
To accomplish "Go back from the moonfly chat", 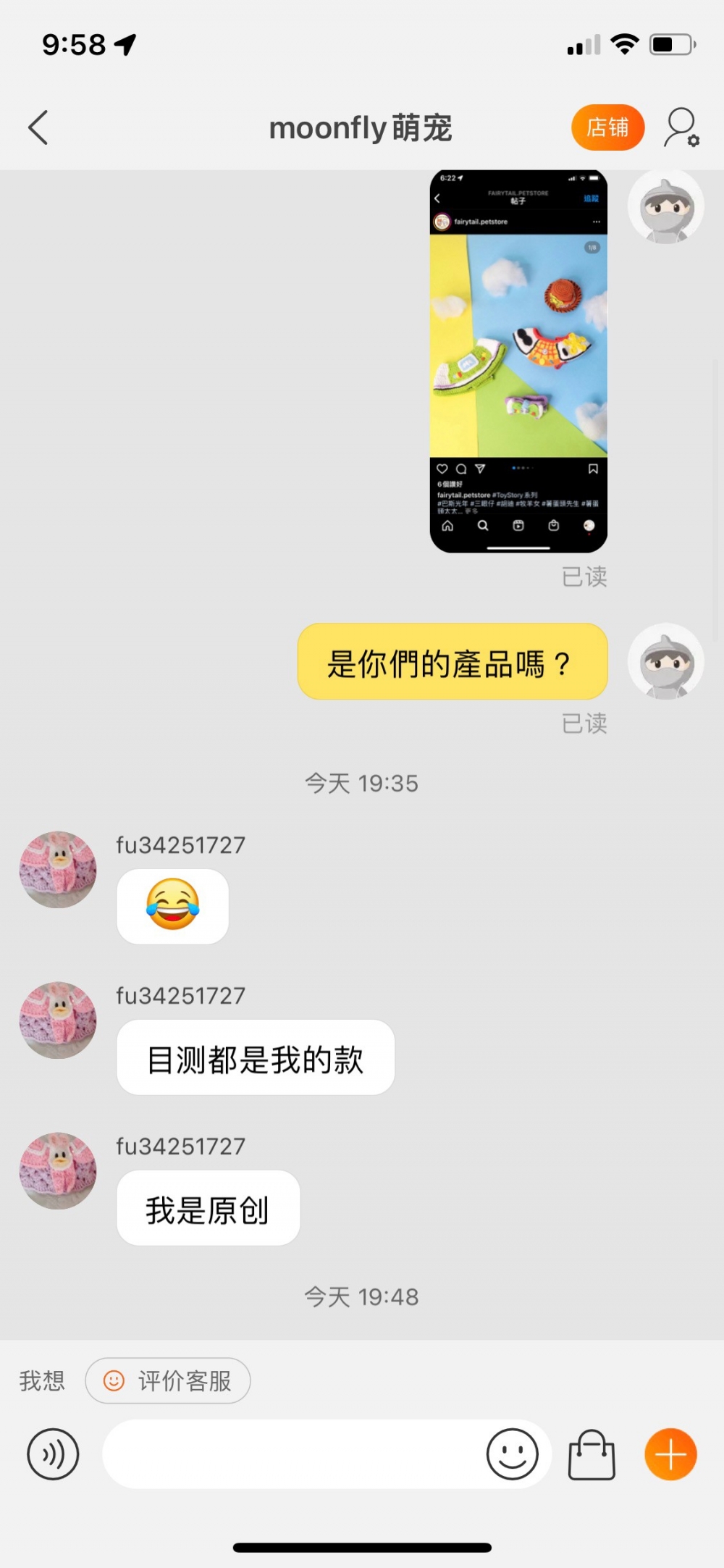I will point(38,127).
